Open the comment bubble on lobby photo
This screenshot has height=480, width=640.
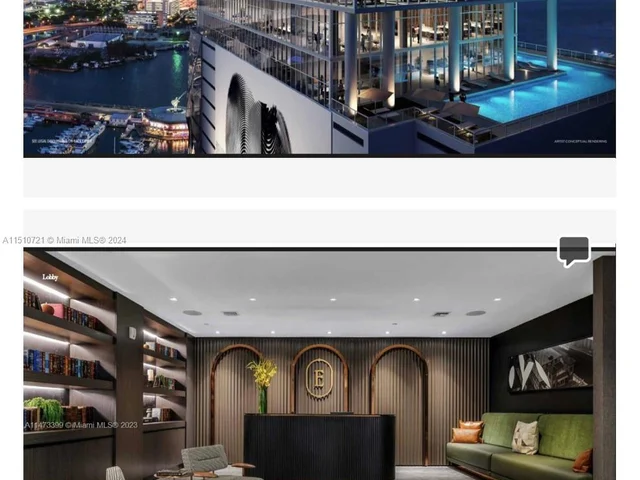(574, 250)
